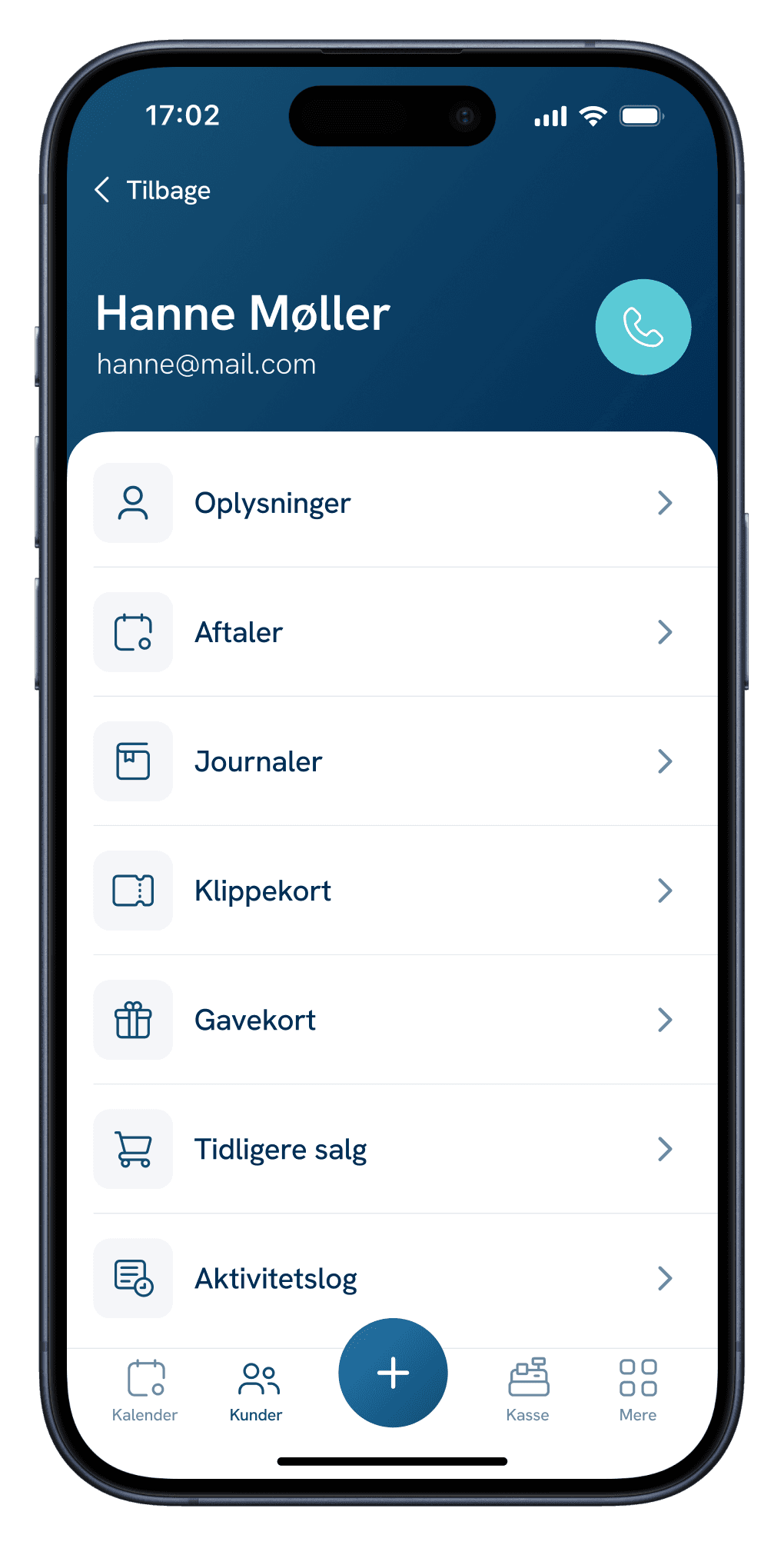784x1545 pixels.
Task: Go back with the Tilbage button
Action: tap(152, 190)
